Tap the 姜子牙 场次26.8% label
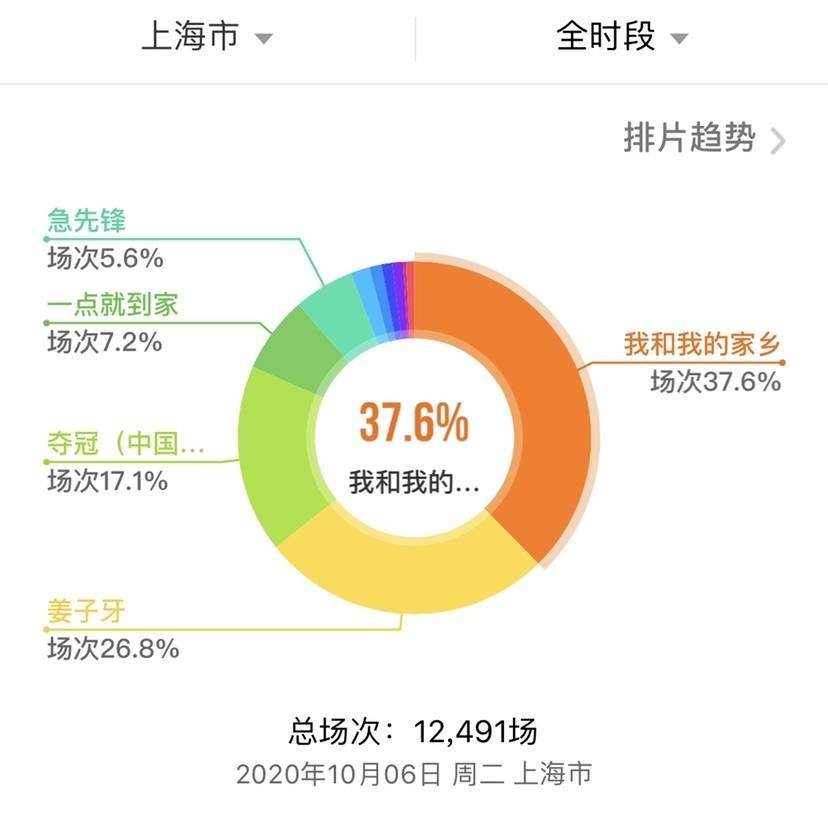The image size is (828, 834). pyautogui.click(x=100, y=627)
